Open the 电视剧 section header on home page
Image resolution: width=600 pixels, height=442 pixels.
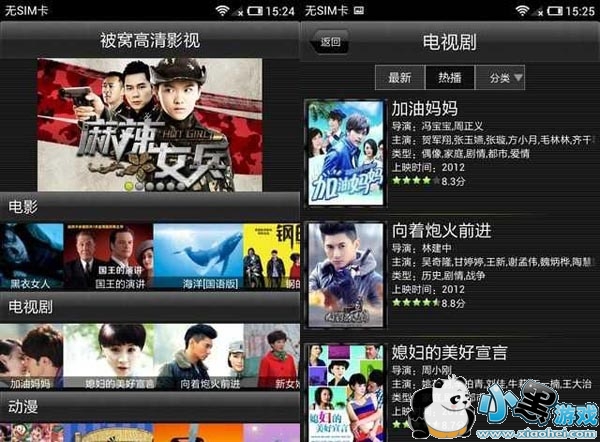[150, 307]
